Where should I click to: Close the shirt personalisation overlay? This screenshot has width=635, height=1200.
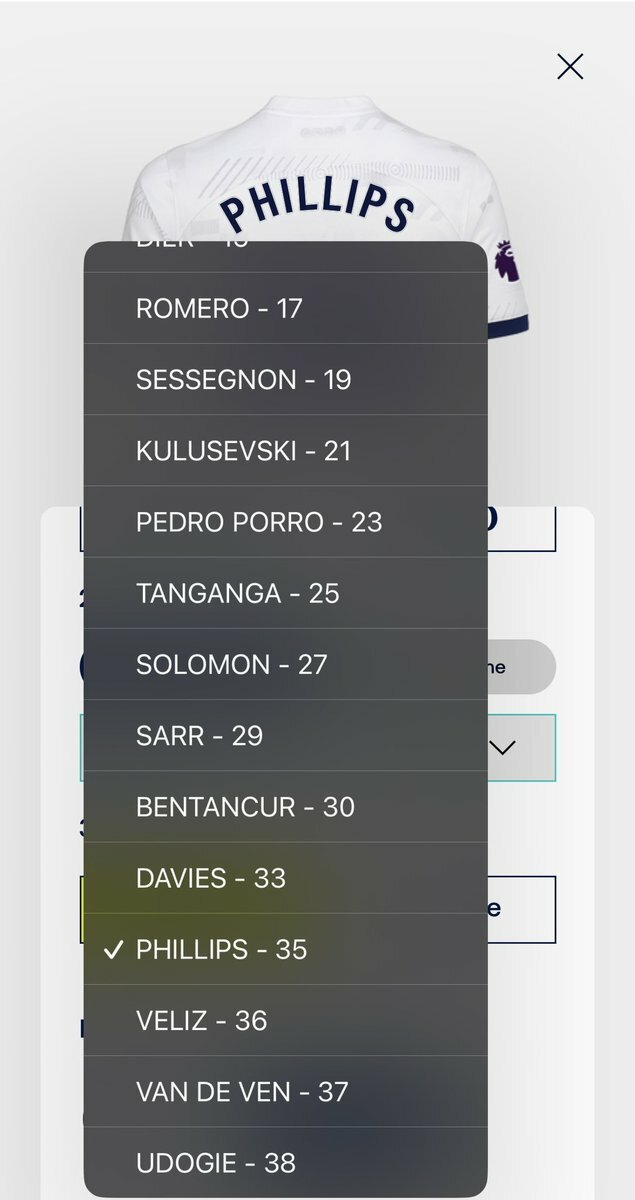click(570, 67)
